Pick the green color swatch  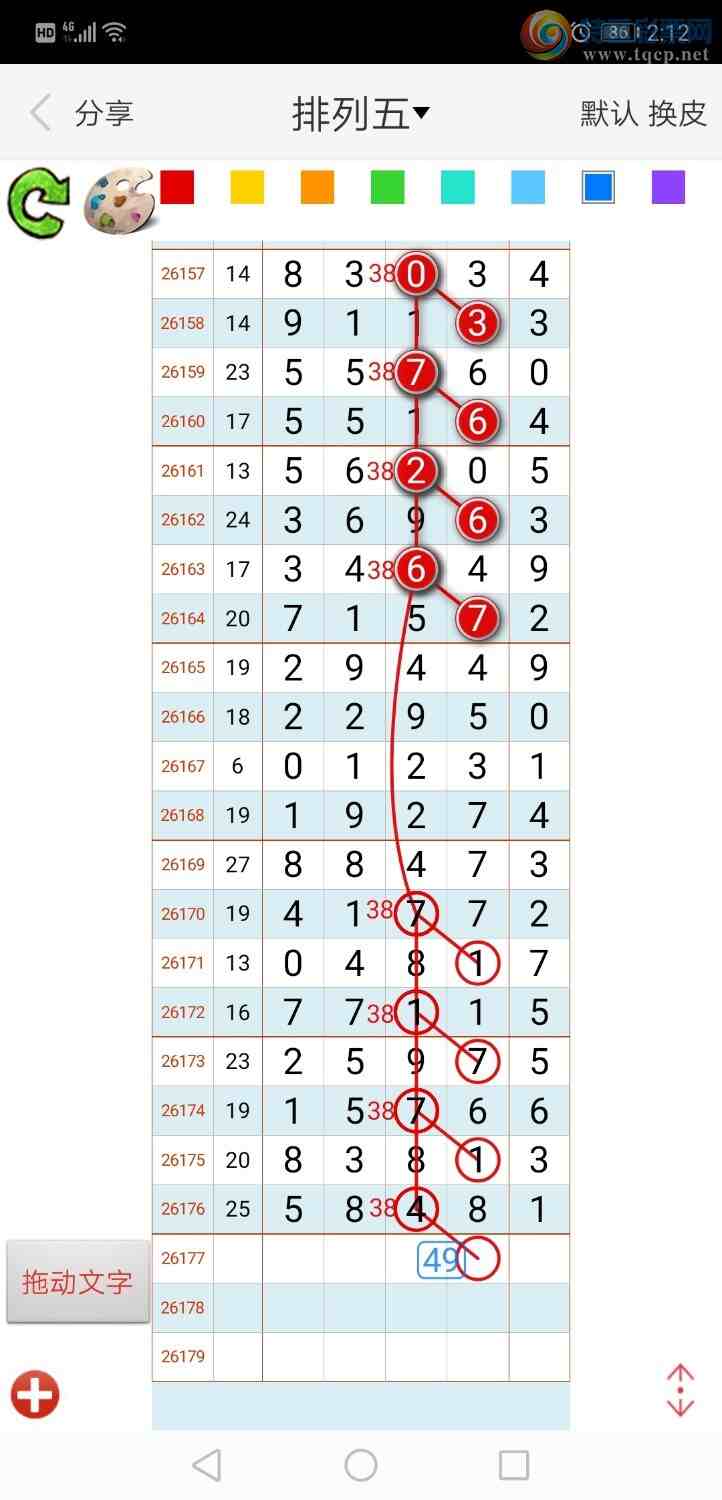coord(387,187)
